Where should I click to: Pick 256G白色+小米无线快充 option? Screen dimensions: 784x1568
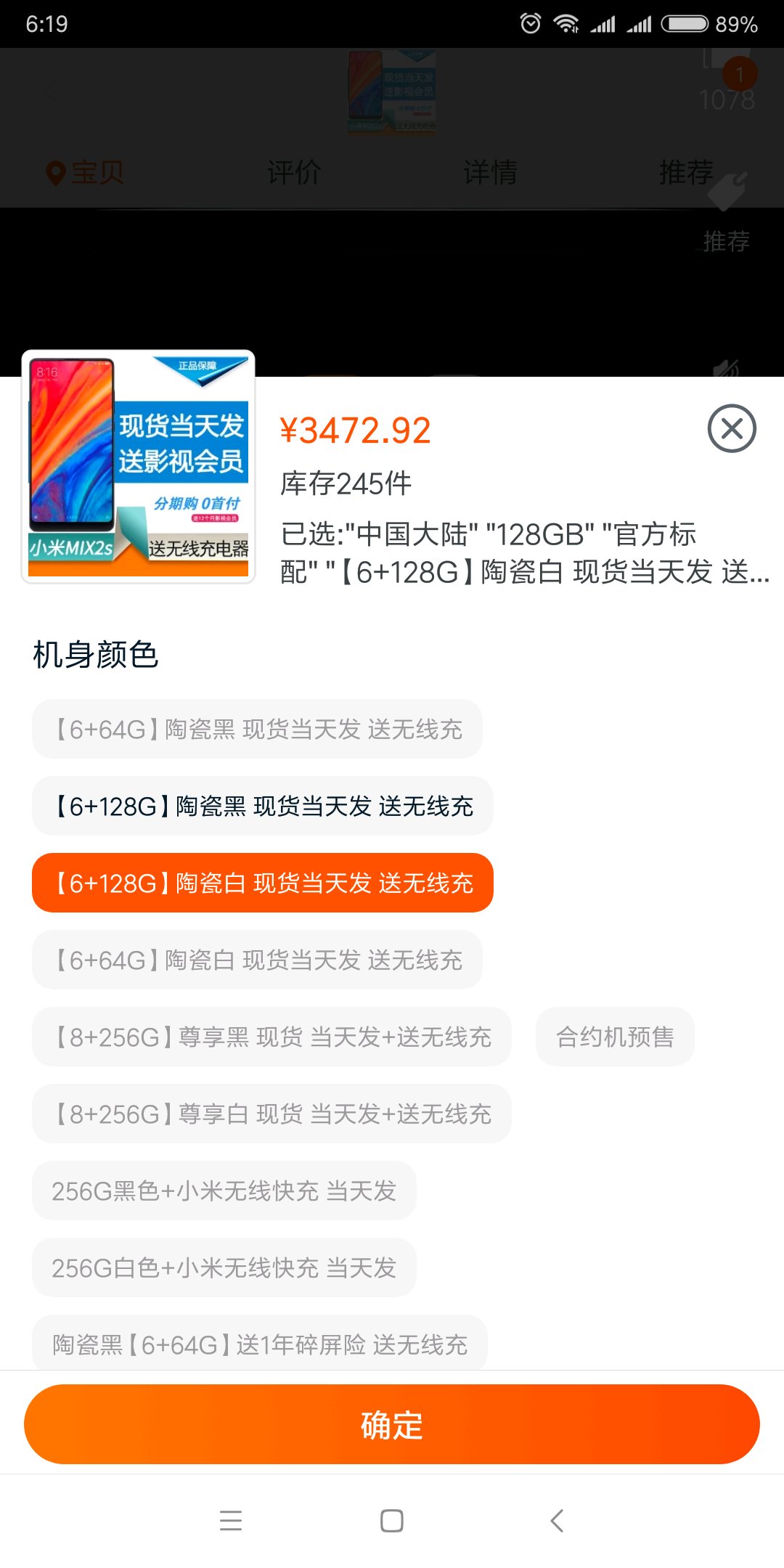224,1267
